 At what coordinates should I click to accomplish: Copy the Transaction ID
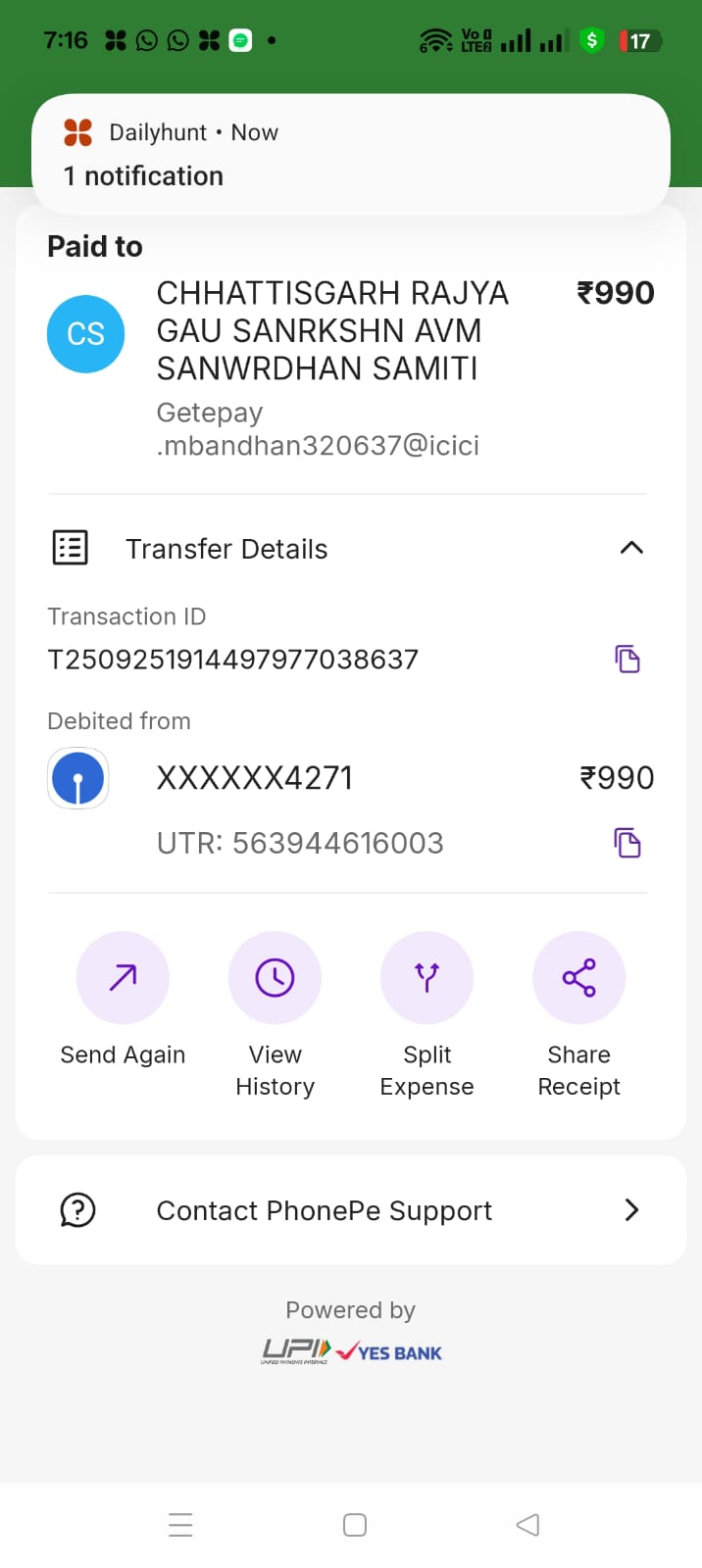pyautogui.click(x=627, y=660)
